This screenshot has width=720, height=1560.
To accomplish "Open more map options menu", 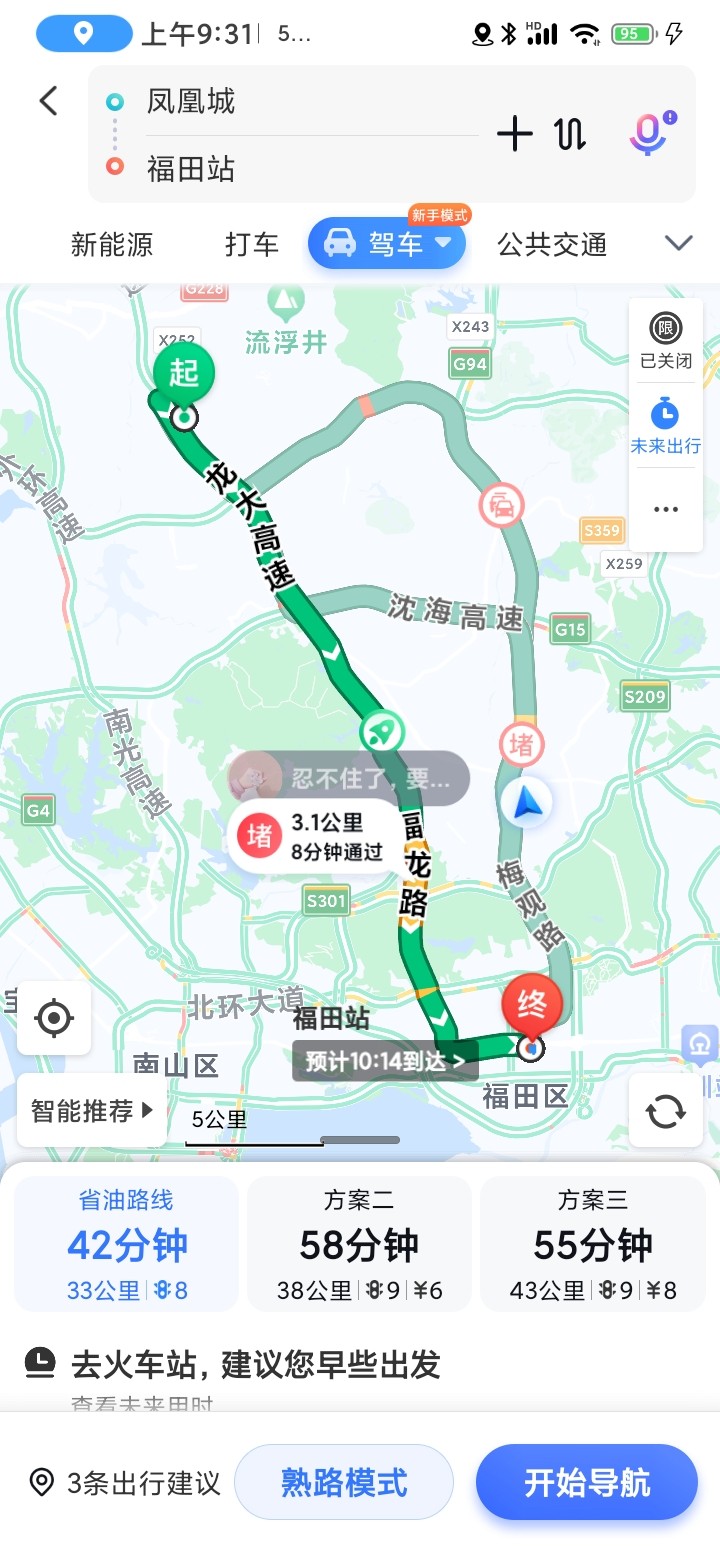I will pyautogui.click(x=665, y=509).
